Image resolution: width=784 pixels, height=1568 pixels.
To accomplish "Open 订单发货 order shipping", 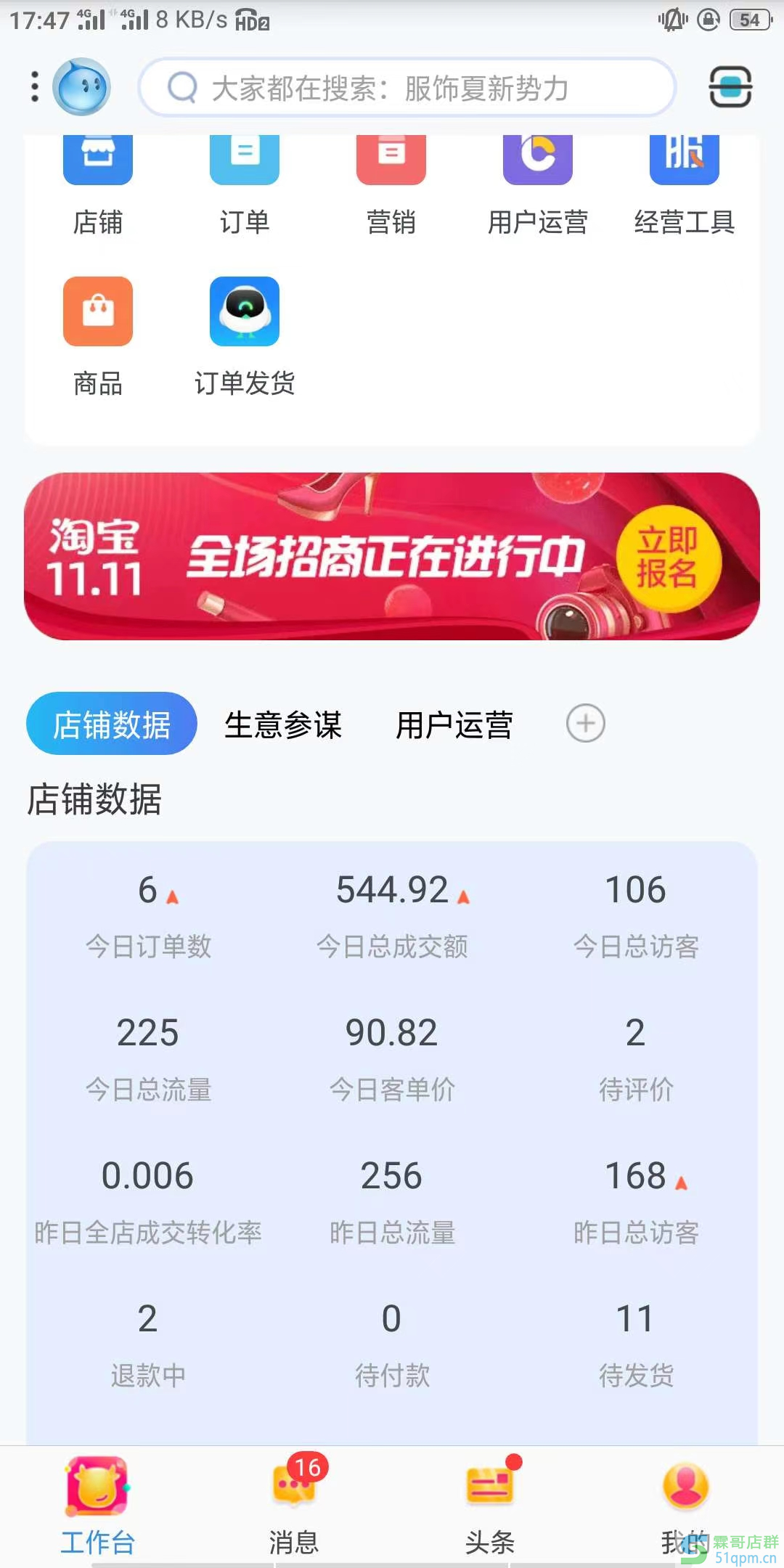I will 245,335.
